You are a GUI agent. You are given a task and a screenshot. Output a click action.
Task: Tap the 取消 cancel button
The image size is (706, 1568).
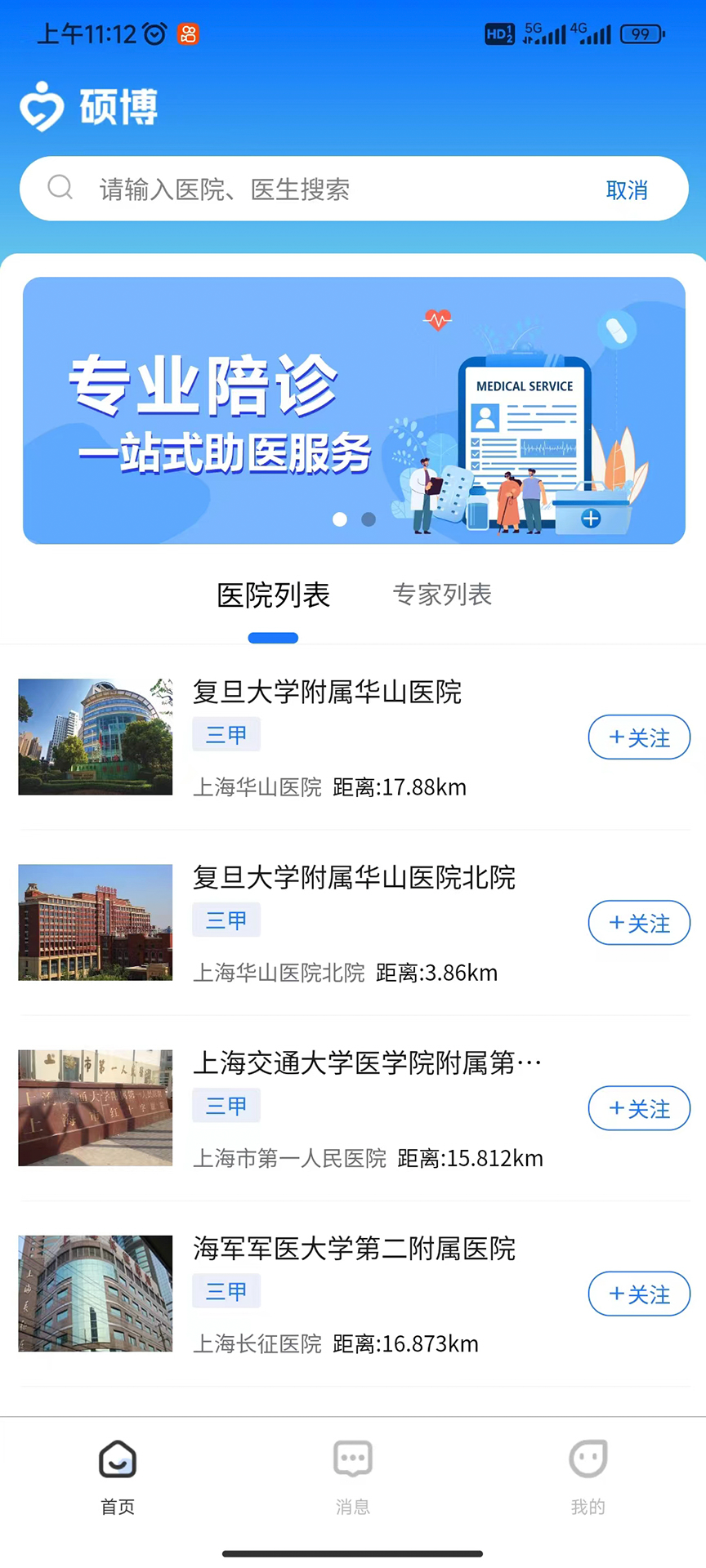(x=627, y=189)
